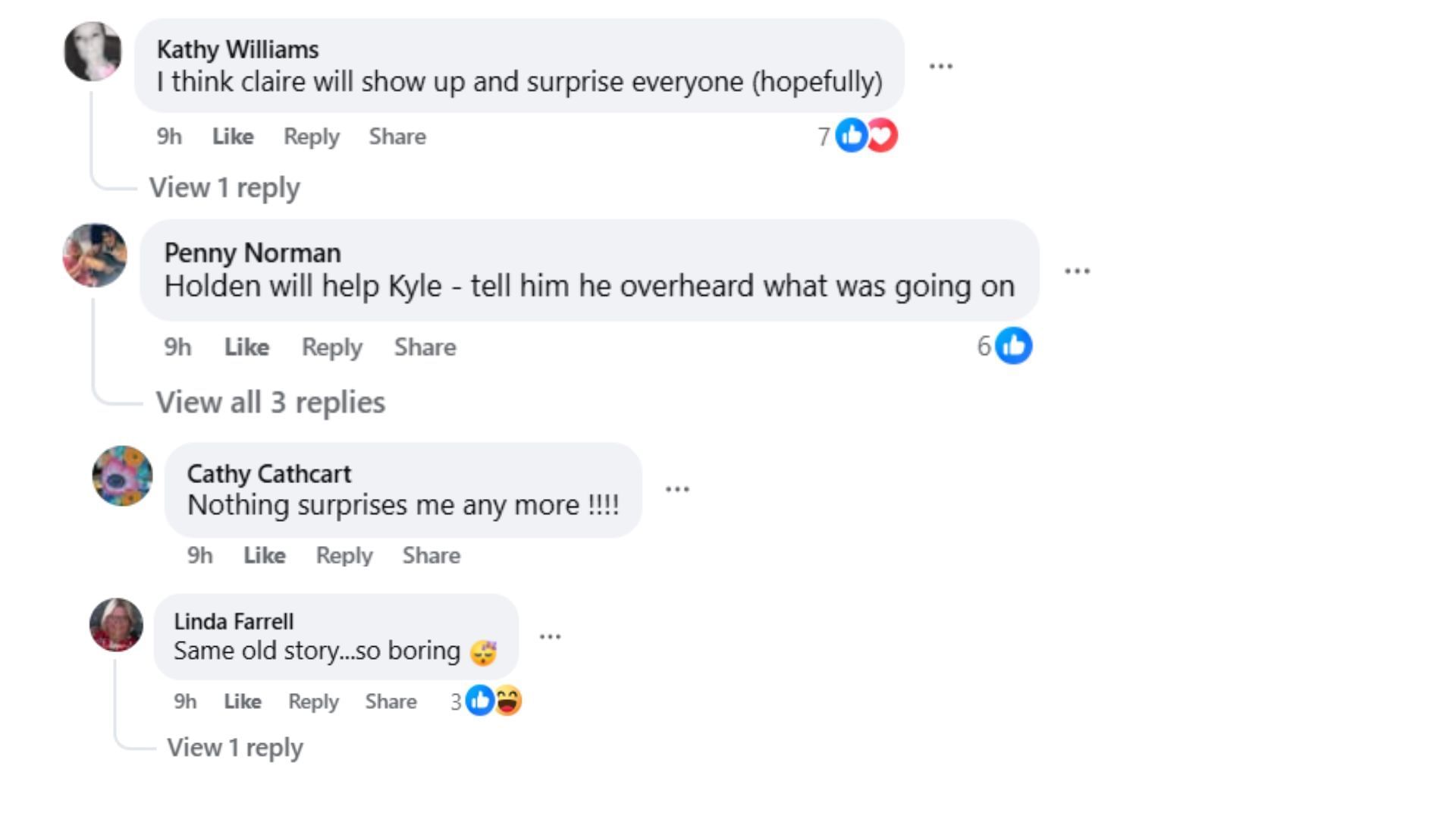
Task: Reply to Kathy Williams' comment
Action: pos(311,136)
